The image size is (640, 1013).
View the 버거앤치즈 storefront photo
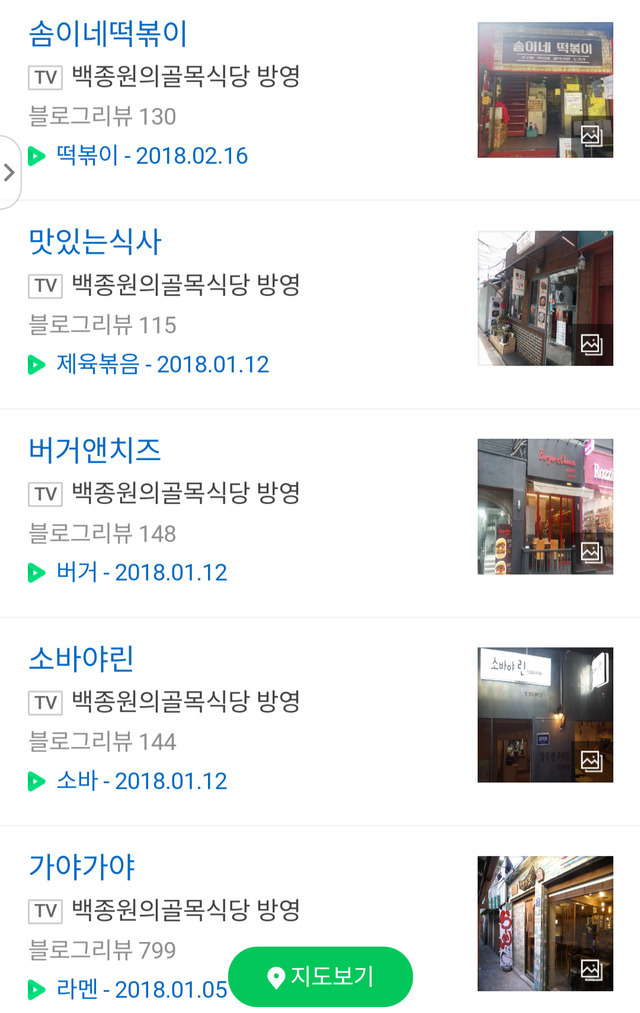point(545,506)
